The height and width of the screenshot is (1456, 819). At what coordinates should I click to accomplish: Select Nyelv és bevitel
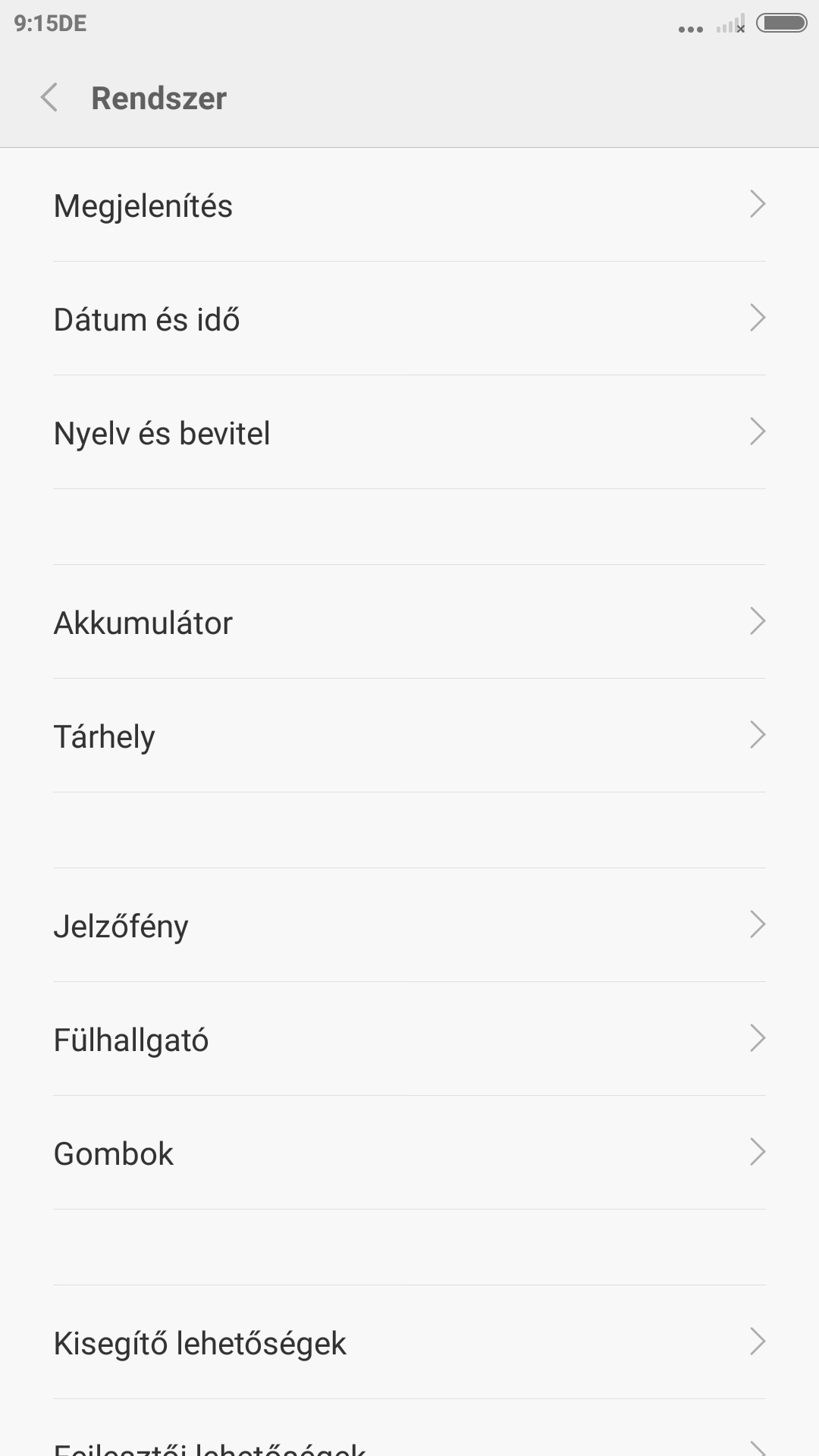tap(409, 433)
